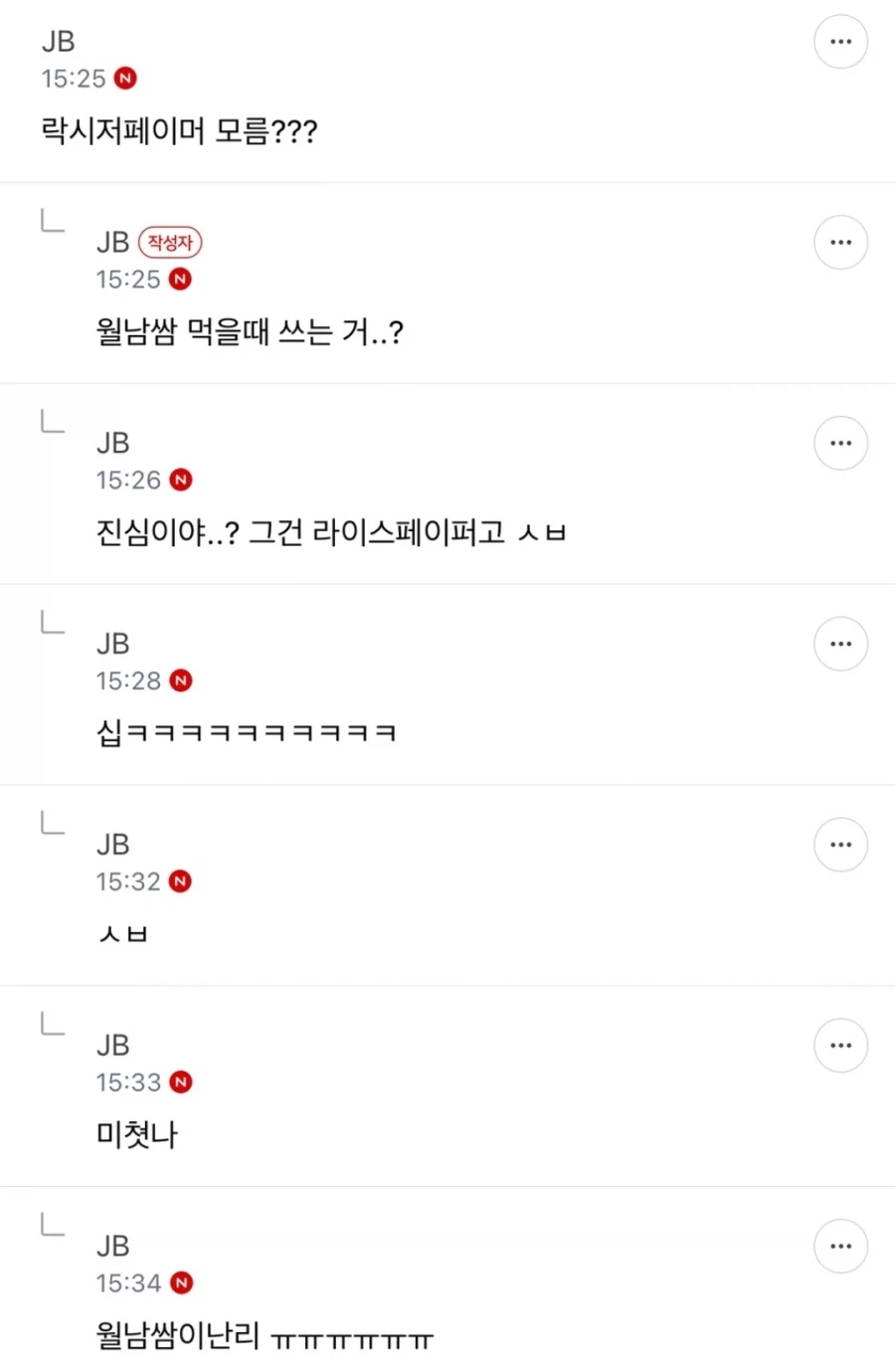
Task: Open options for the 십ㅋㅋㅋㅋ comment
Action: pos(840,644)
